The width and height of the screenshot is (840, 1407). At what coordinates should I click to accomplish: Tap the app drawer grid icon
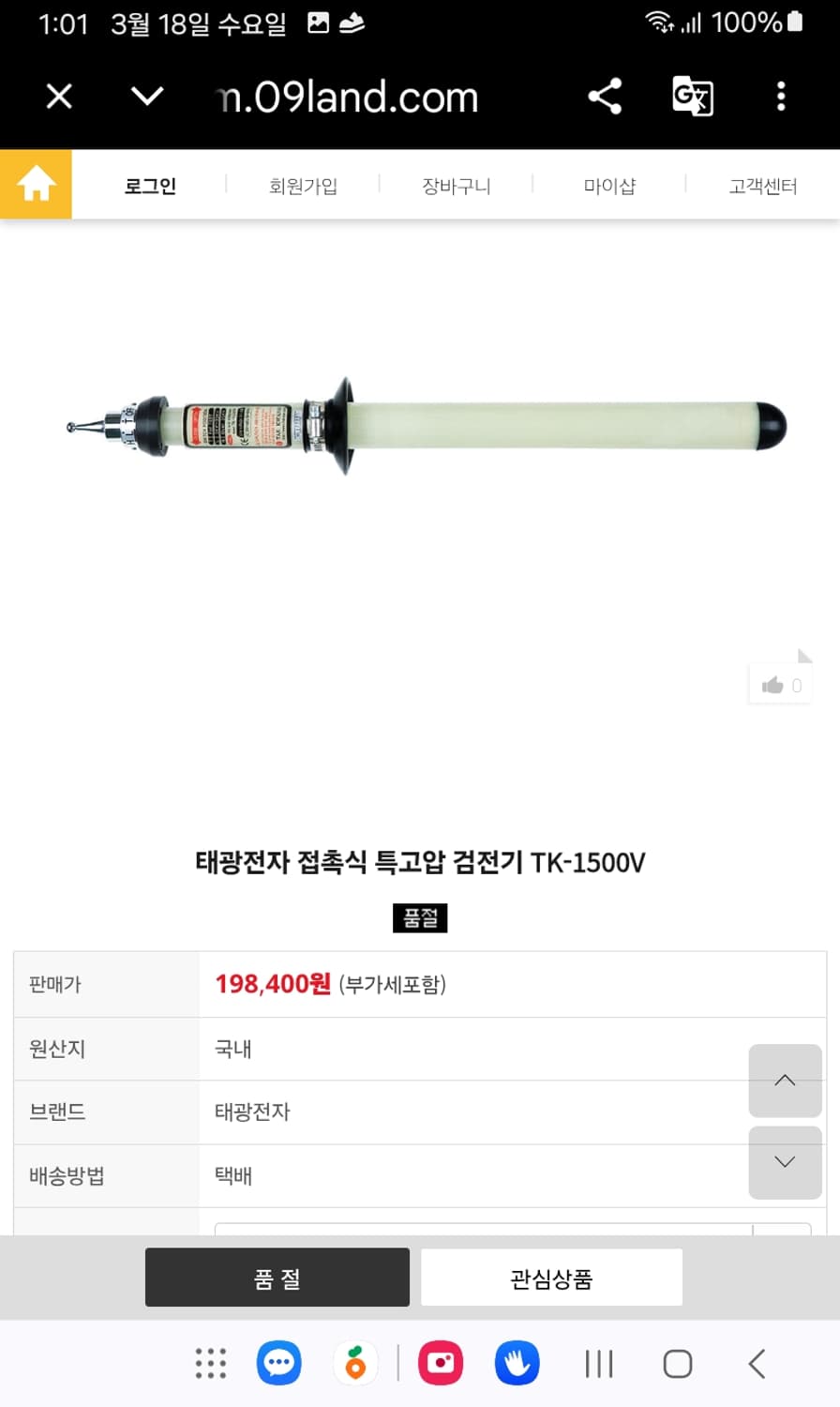tap(210, 1363)
